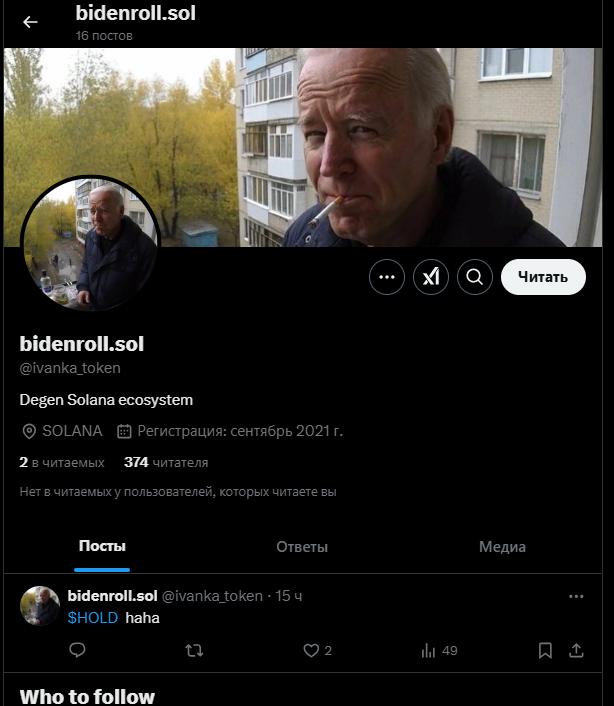Switch to the Медиа tab
Viewport: 614px width, 706px height.
(502, 547)
